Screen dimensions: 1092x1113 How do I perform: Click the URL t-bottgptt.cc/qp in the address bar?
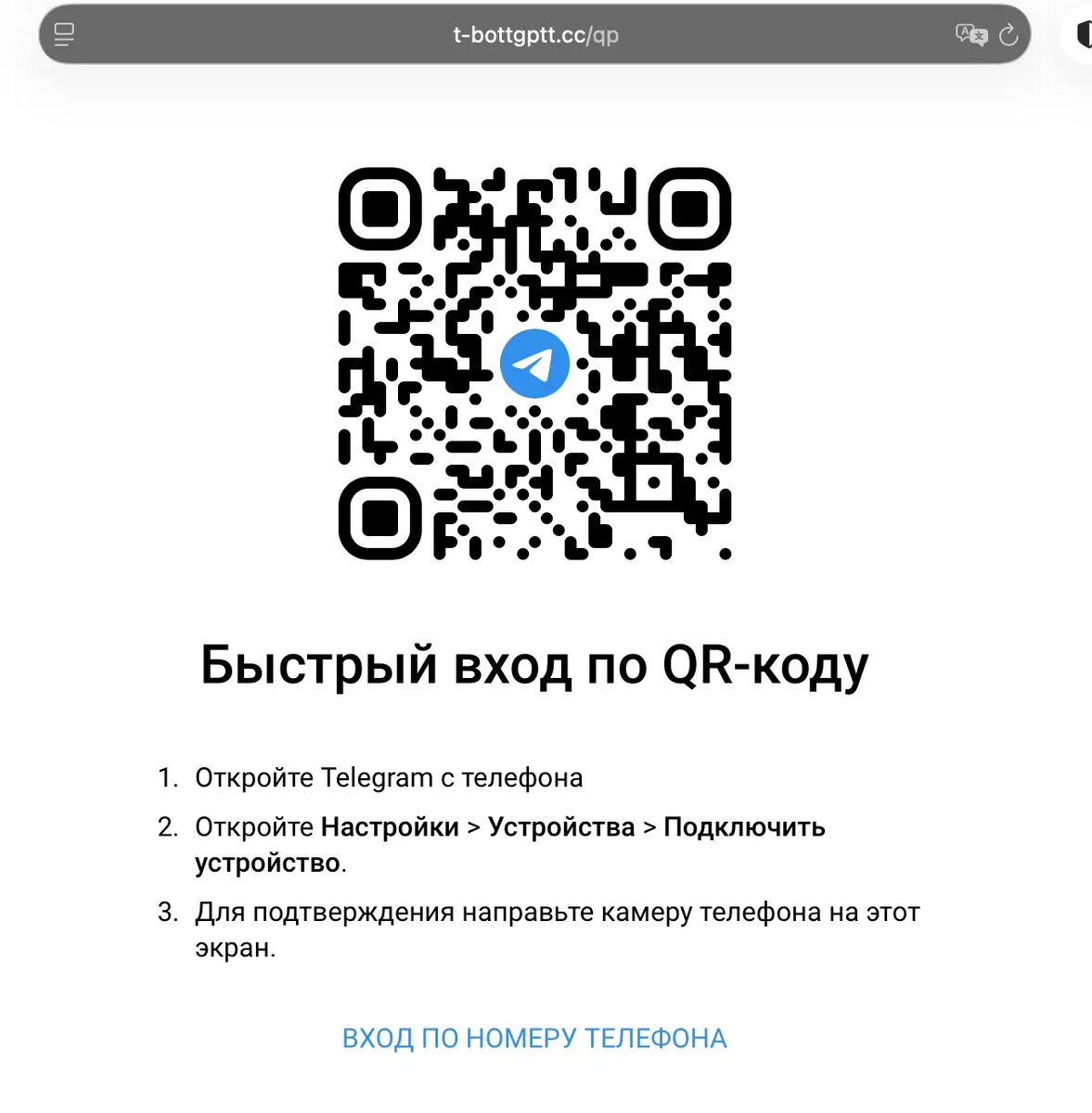point(536,35)
